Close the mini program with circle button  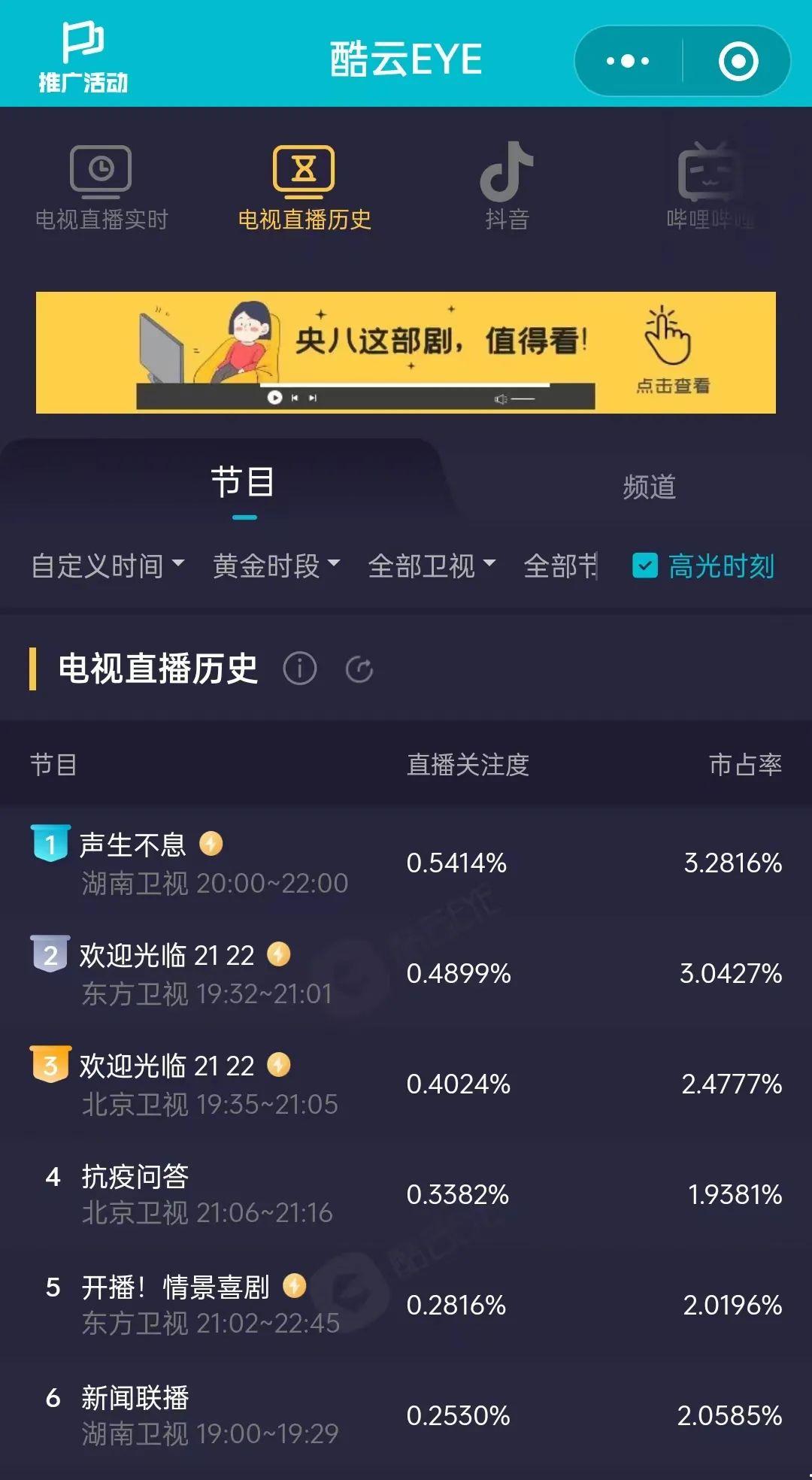click(738, 61)
